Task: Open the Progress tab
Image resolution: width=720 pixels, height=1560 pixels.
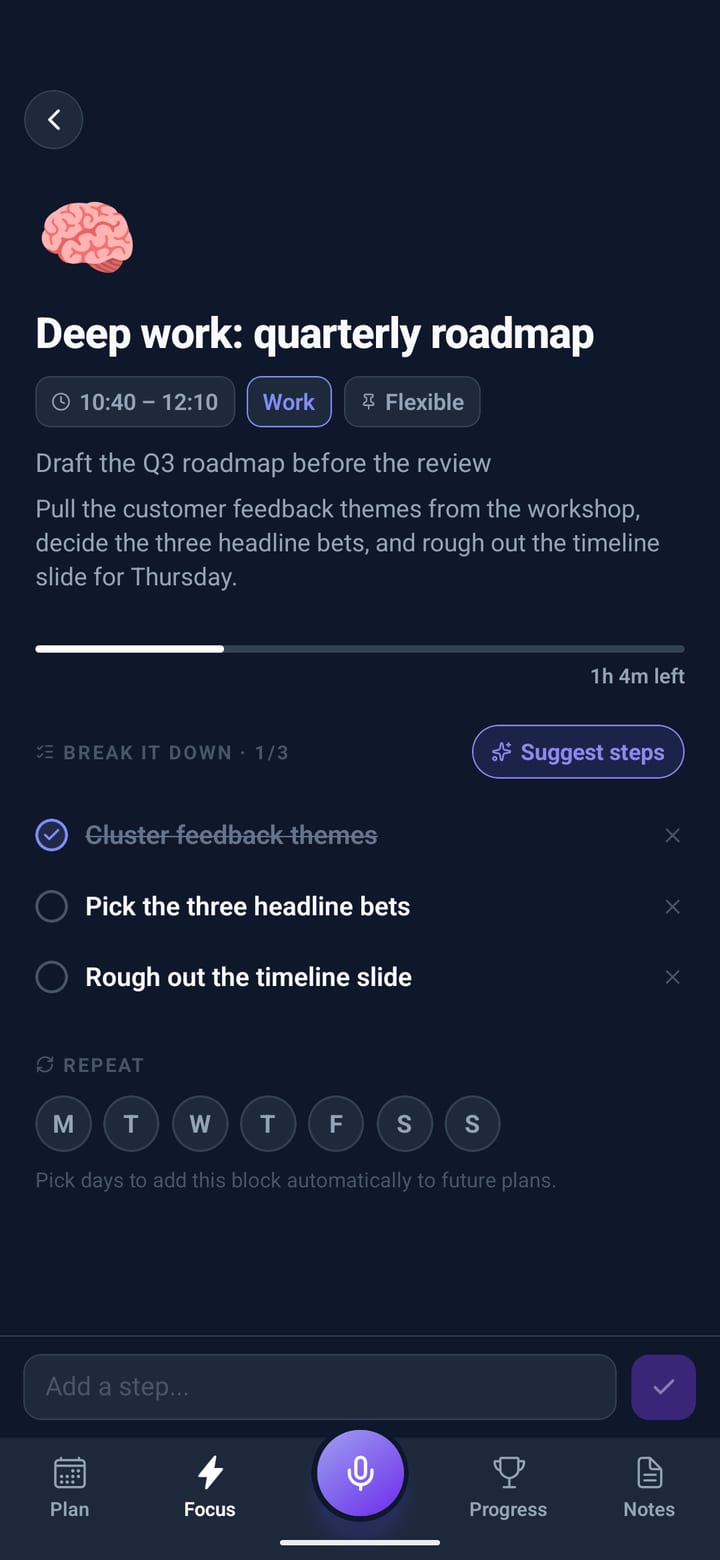Action: pos(508,1487)
